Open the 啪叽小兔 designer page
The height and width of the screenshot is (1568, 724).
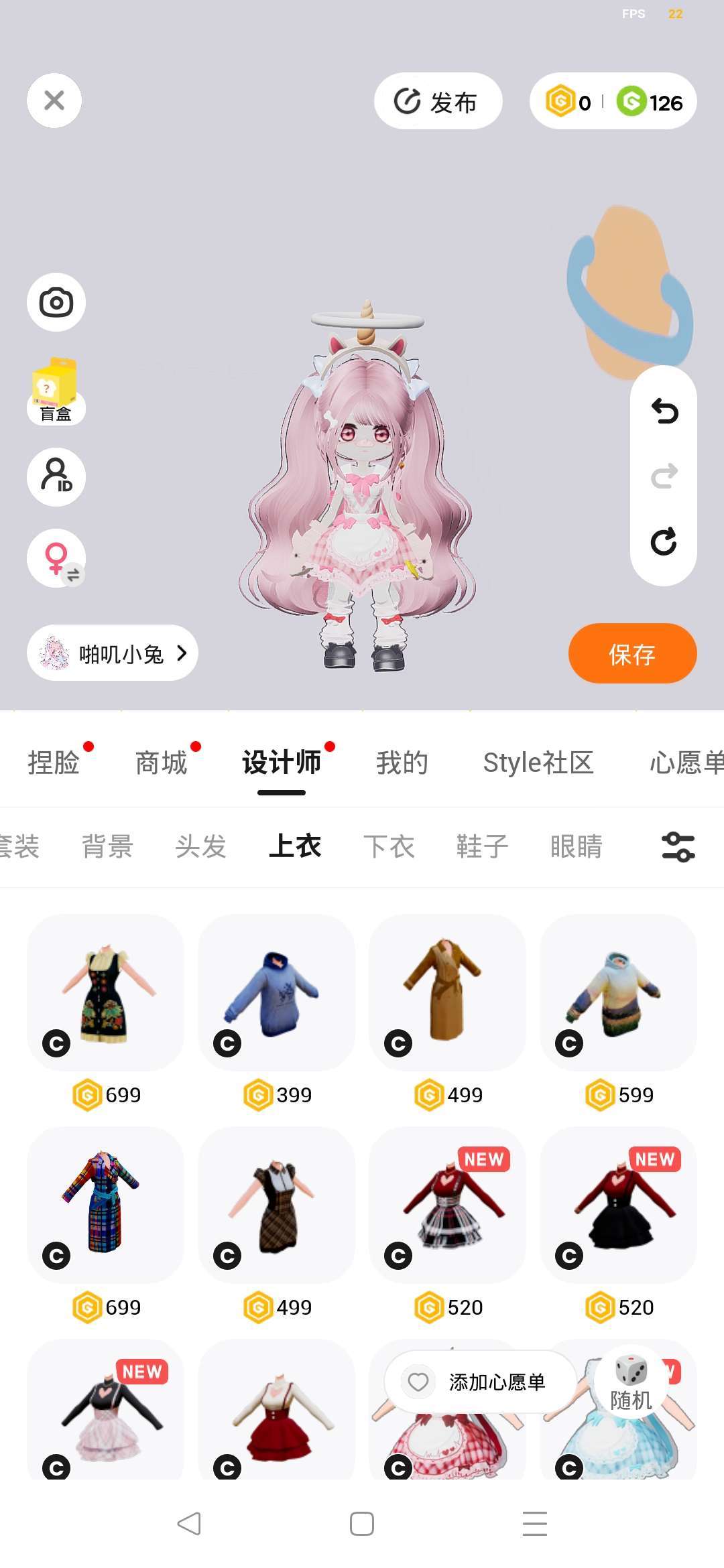(113, 653)
